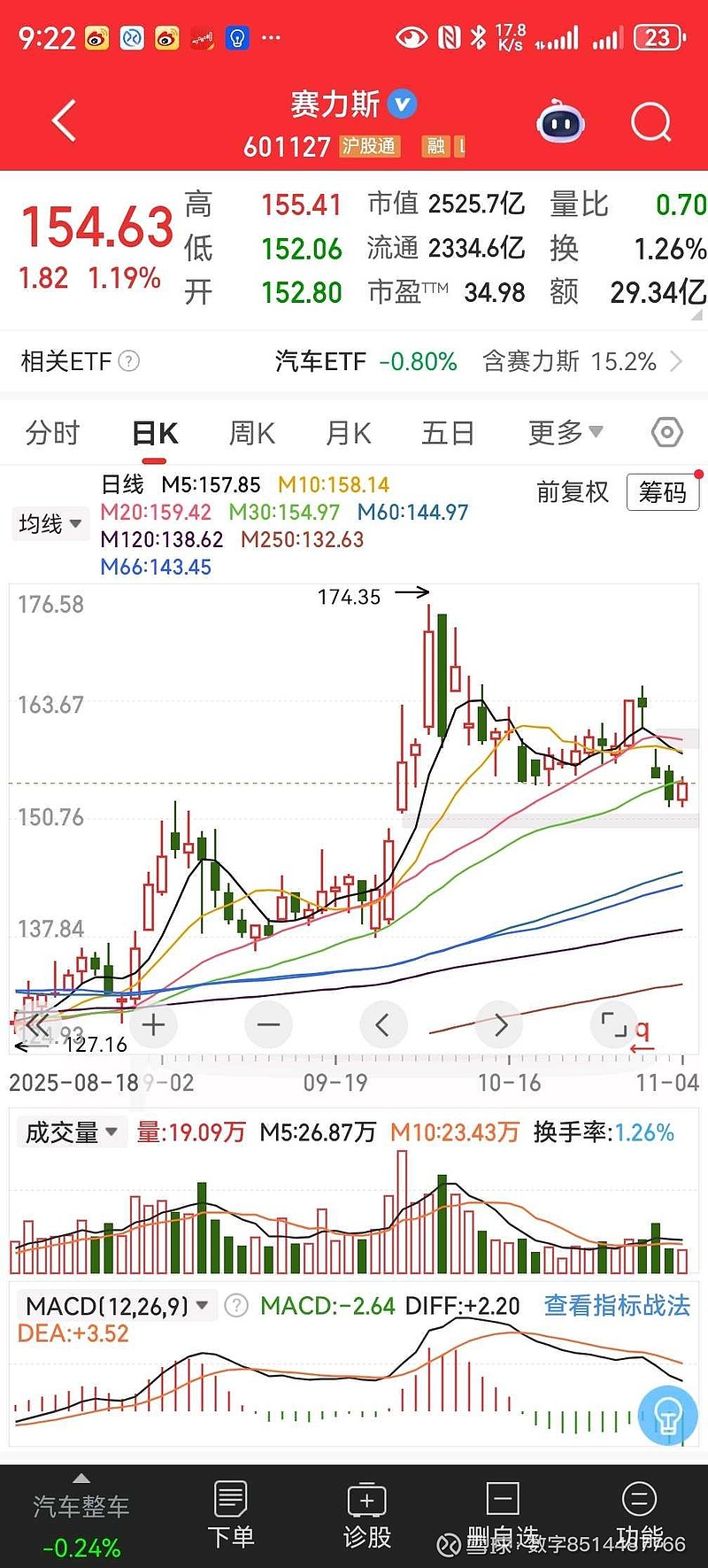Viewport: 708px width, 1568px height.
Task: Tap the AI robot assistant icon
Action: click(559, 121)
